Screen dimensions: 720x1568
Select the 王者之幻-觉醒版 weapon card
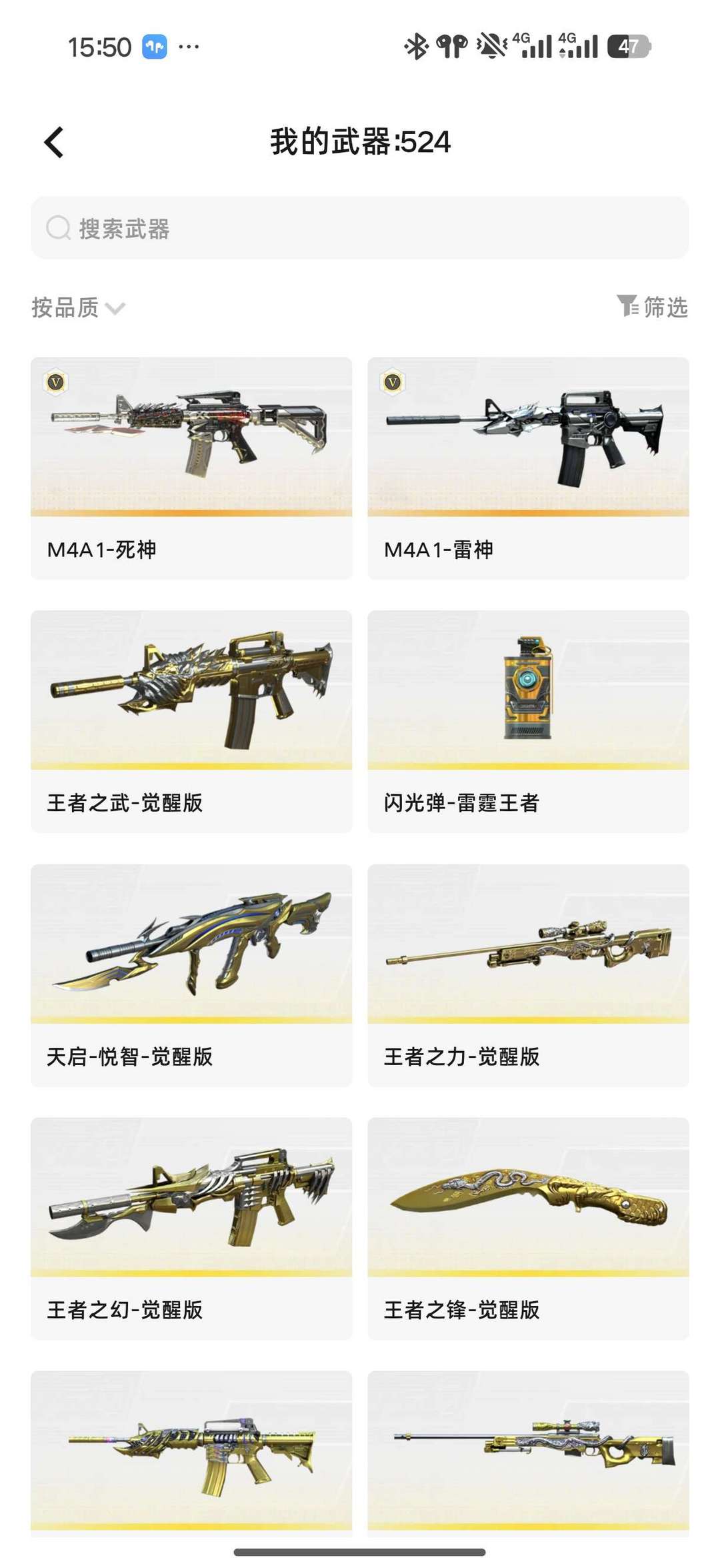click(191, 1229)
